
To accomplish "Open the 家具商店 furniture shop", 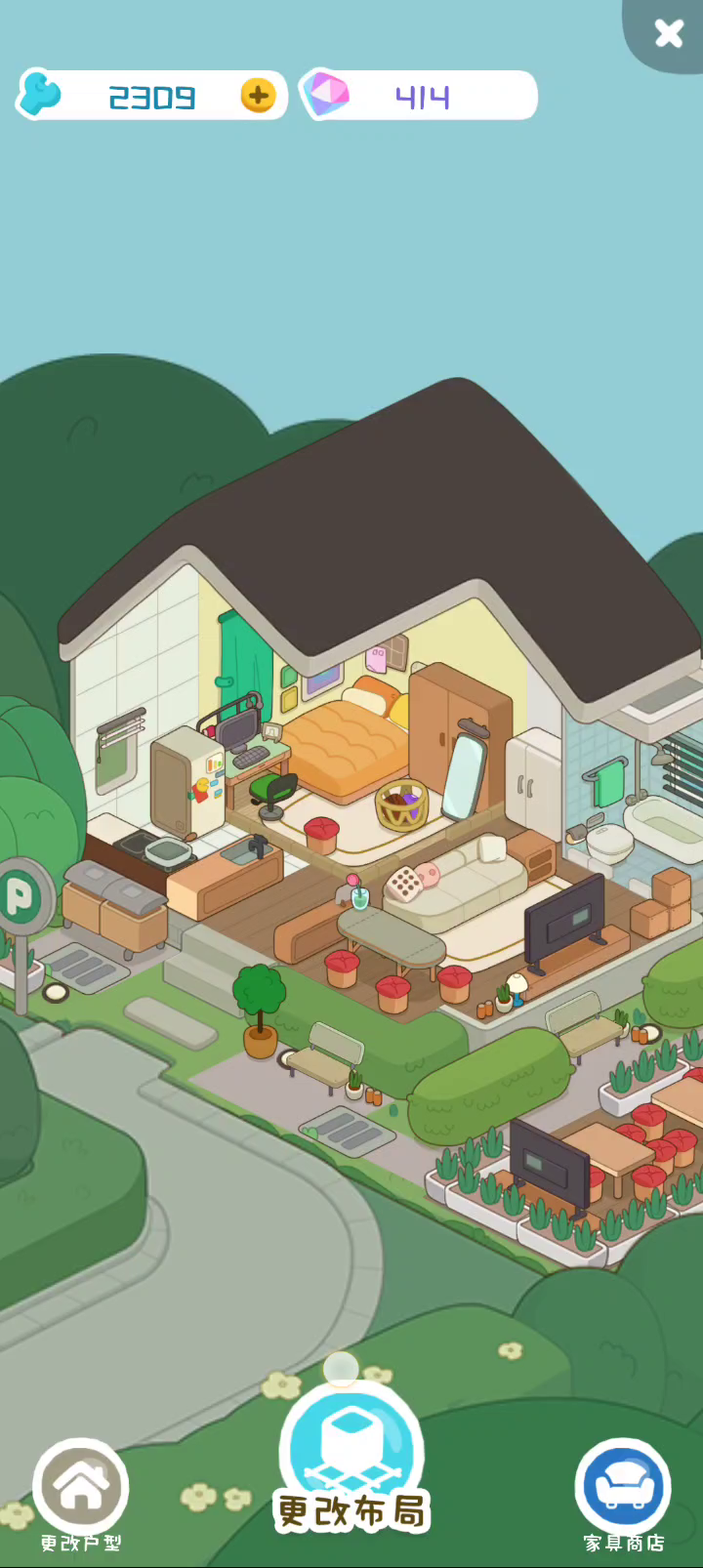I will 623,1494.
